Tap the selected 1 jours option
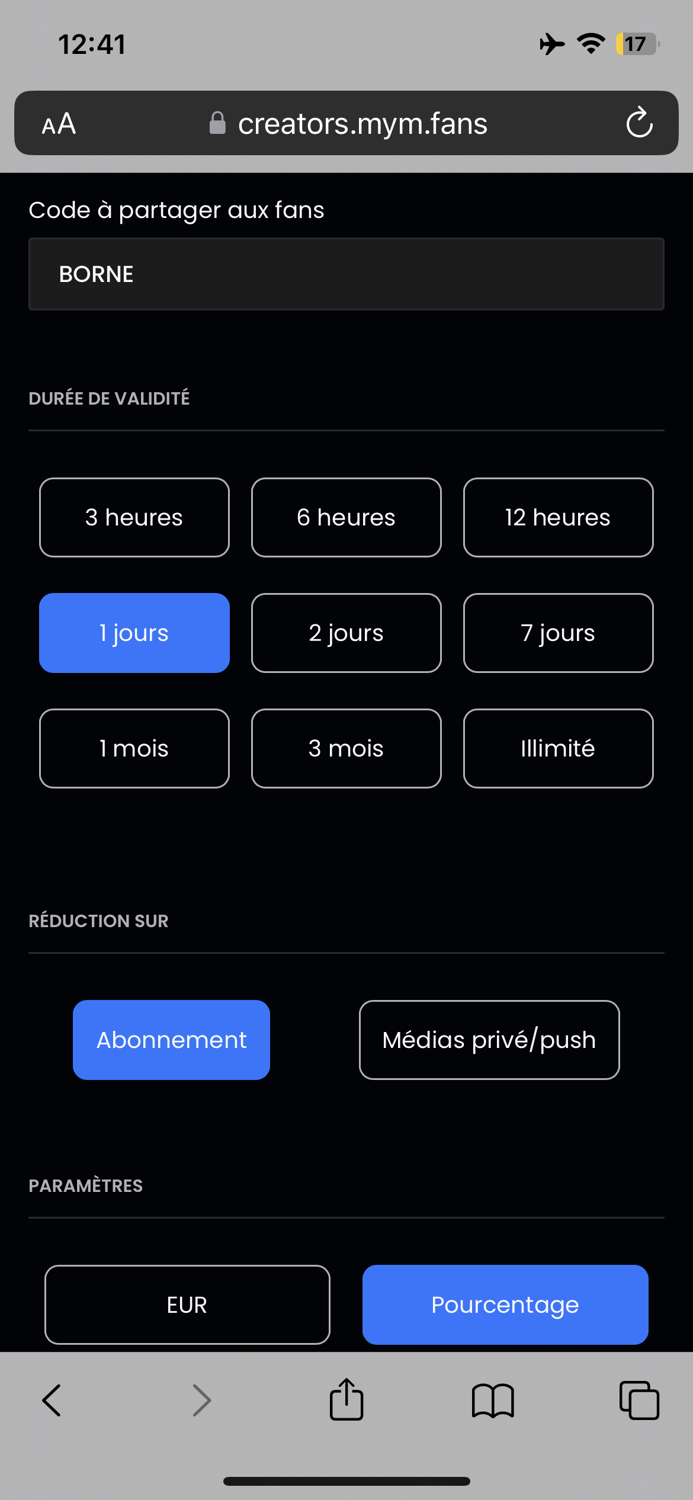The image size is (693, 1500). [134, 633]
